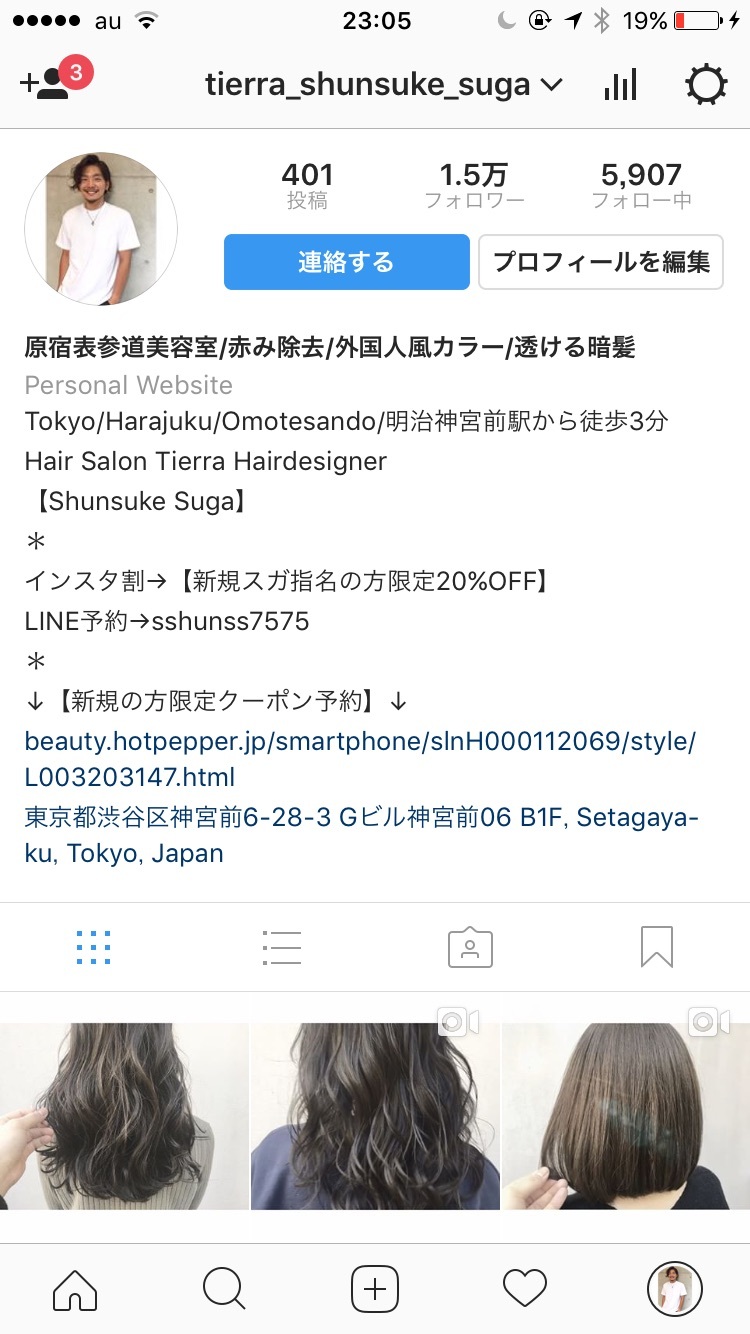This screenshot has height=1334, width=750.
Task: Open the 東京都渋谷区神宮前 address link
Action: pyautogui.click(x=361, y=836)
